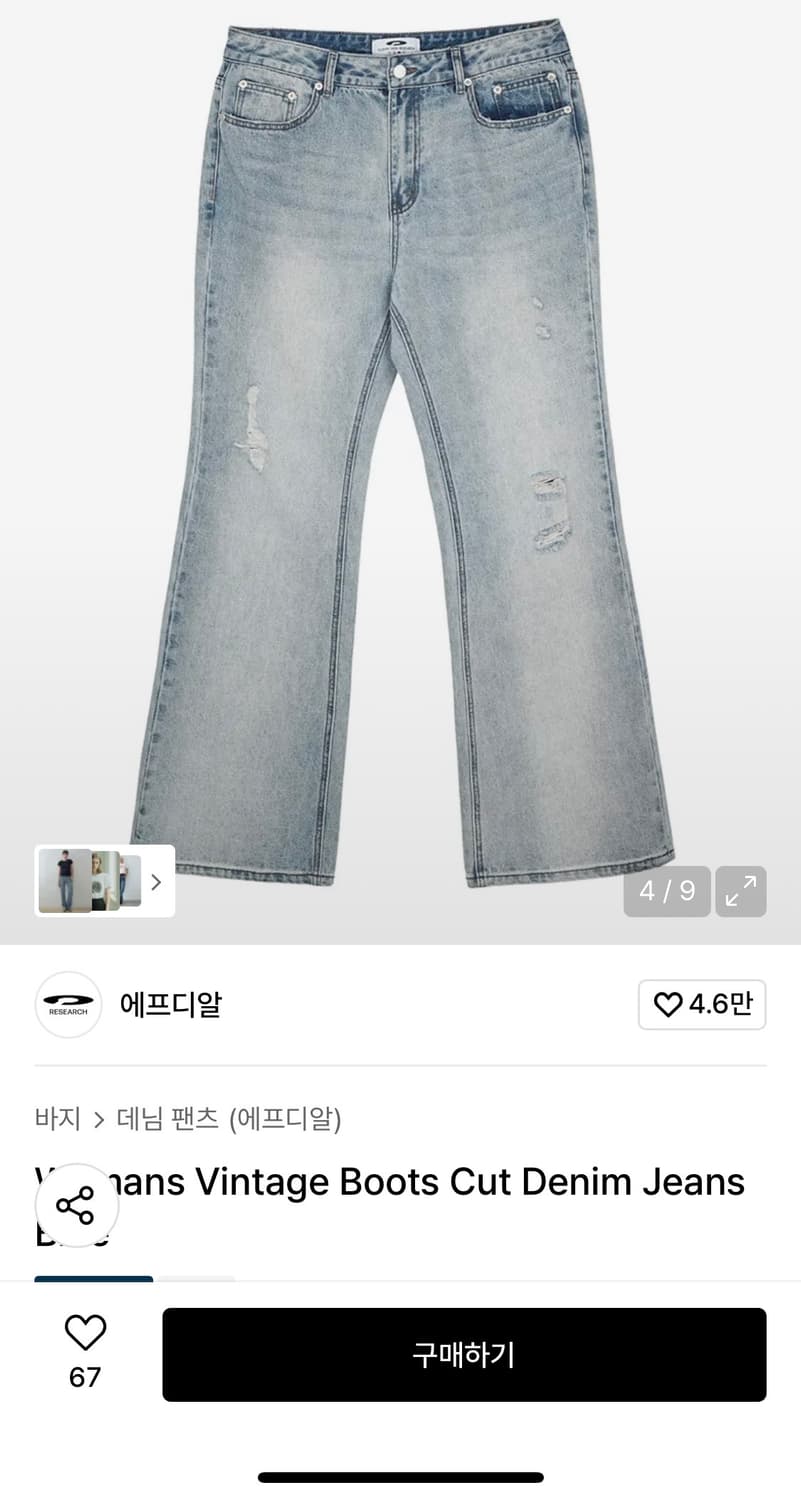Navigate to the 바지 breadcrumb category
Viewport: 801px width, 1500px height.
coord(60,1120)
